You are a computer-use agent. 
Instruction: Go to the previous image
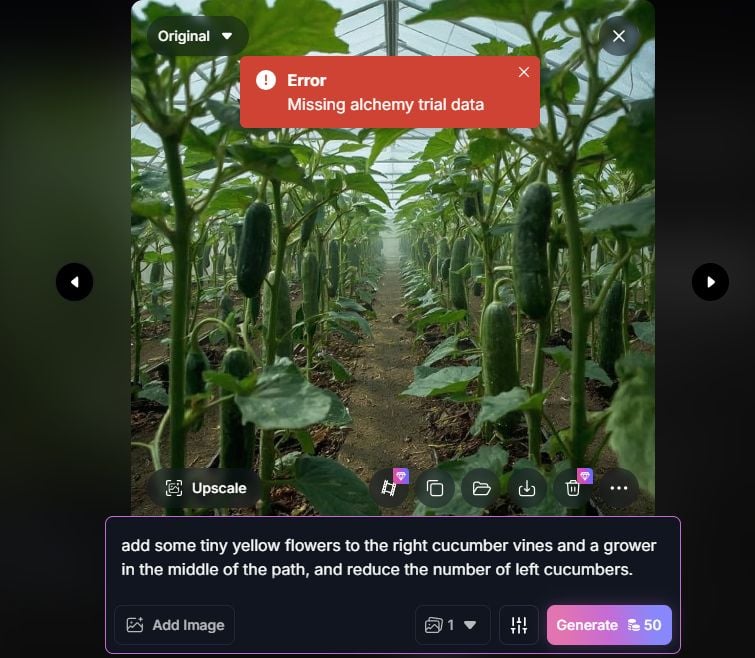pos(75,282)
